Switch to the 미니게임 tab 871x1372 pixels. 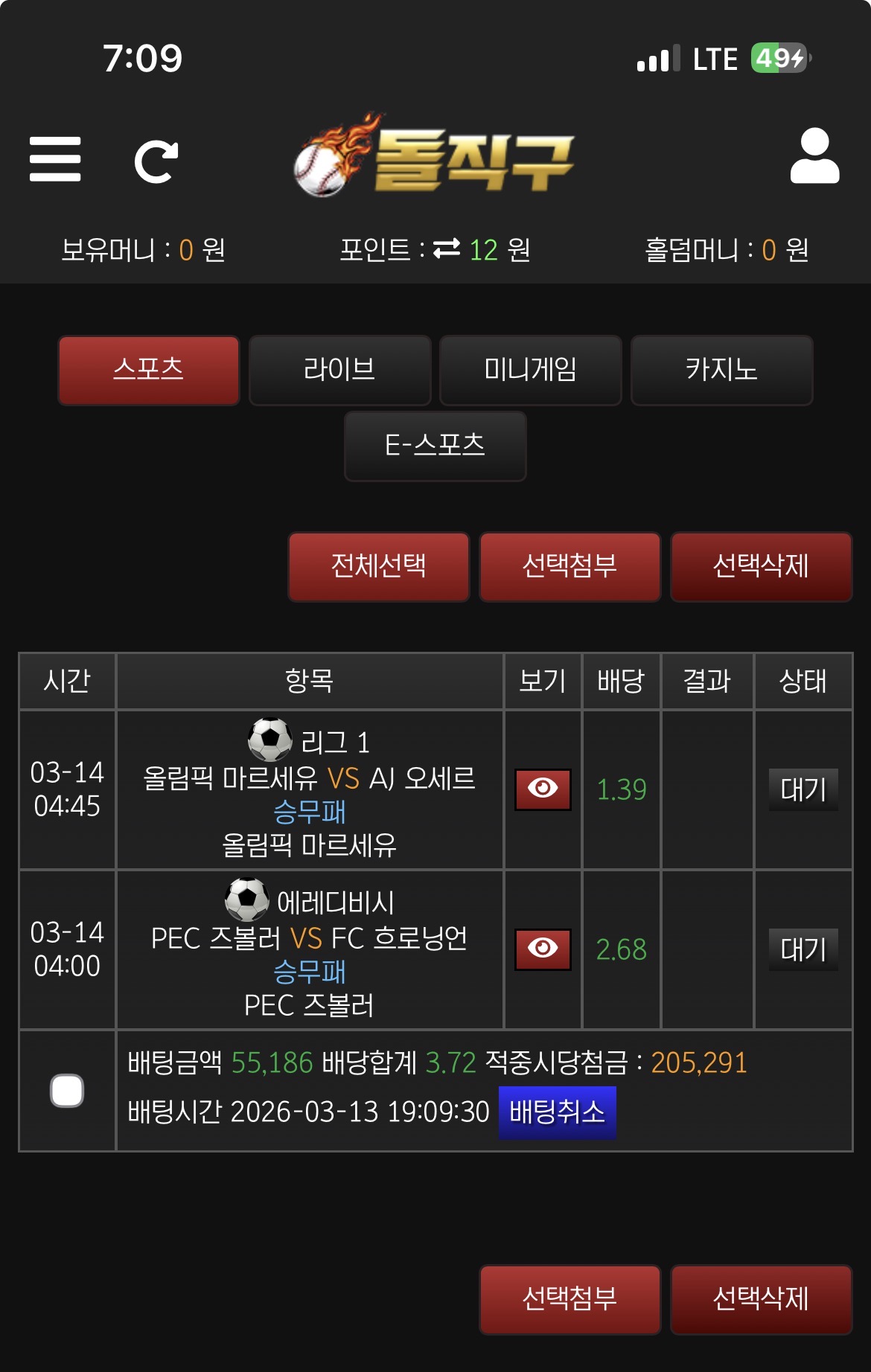click(530, 370)
